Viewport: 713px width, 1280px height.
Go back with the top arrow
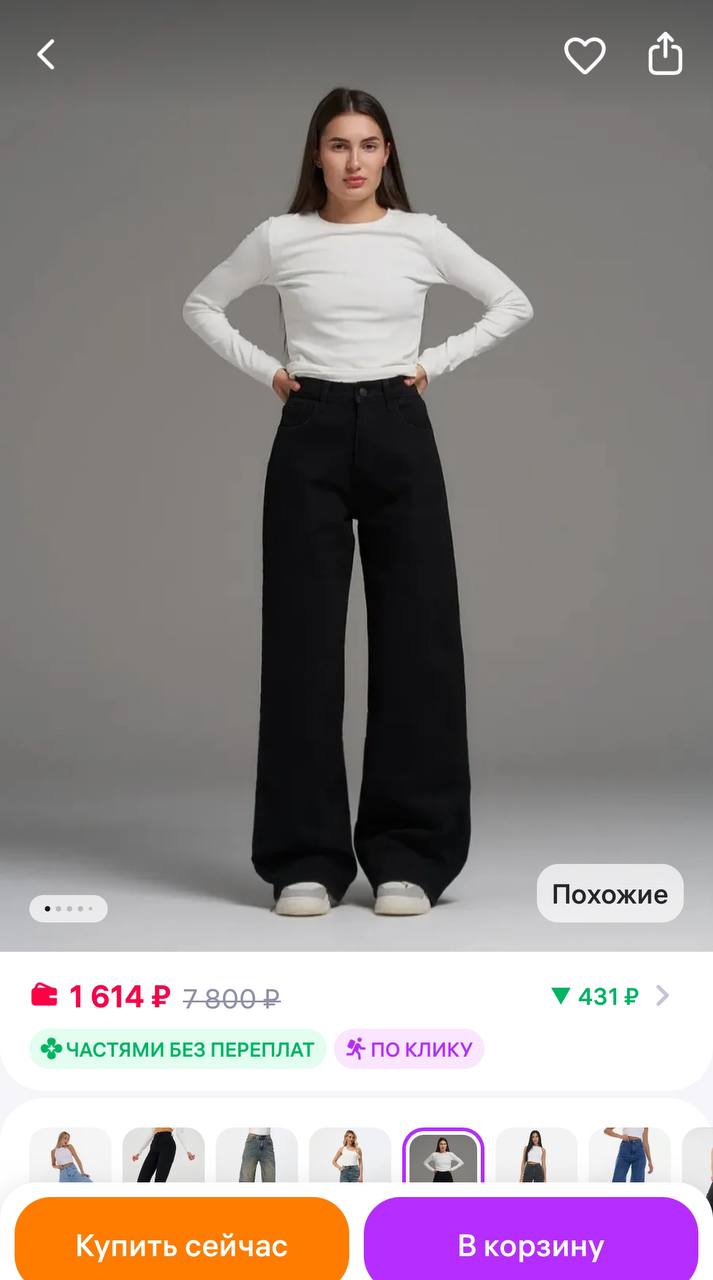coord(46,54)
